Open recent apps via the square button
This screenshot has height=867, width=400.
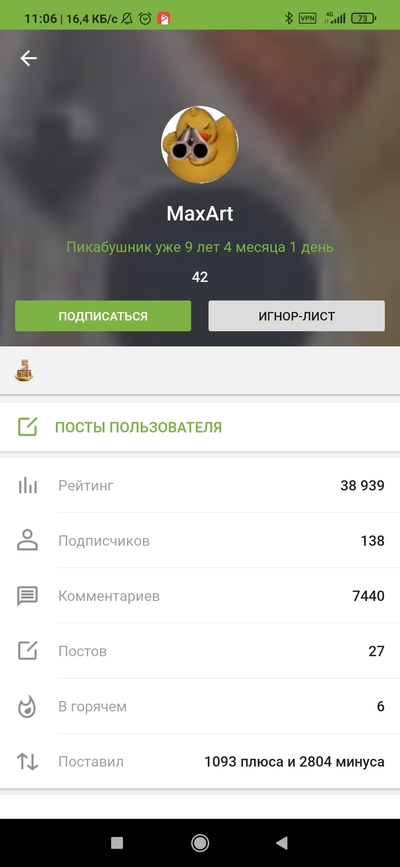click(117, 843)
